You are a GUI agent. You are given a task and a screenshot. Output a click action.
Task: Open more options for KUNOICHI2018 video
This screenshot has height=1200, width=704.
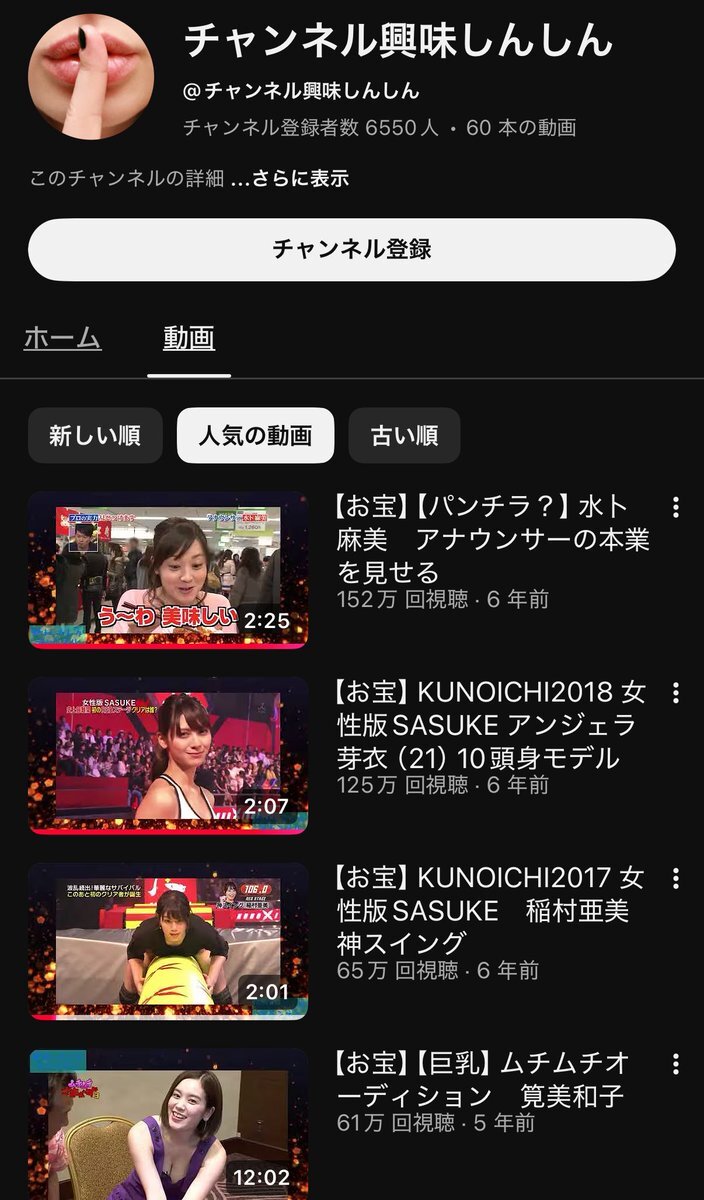pyautogui.click(x=676, y=693)
